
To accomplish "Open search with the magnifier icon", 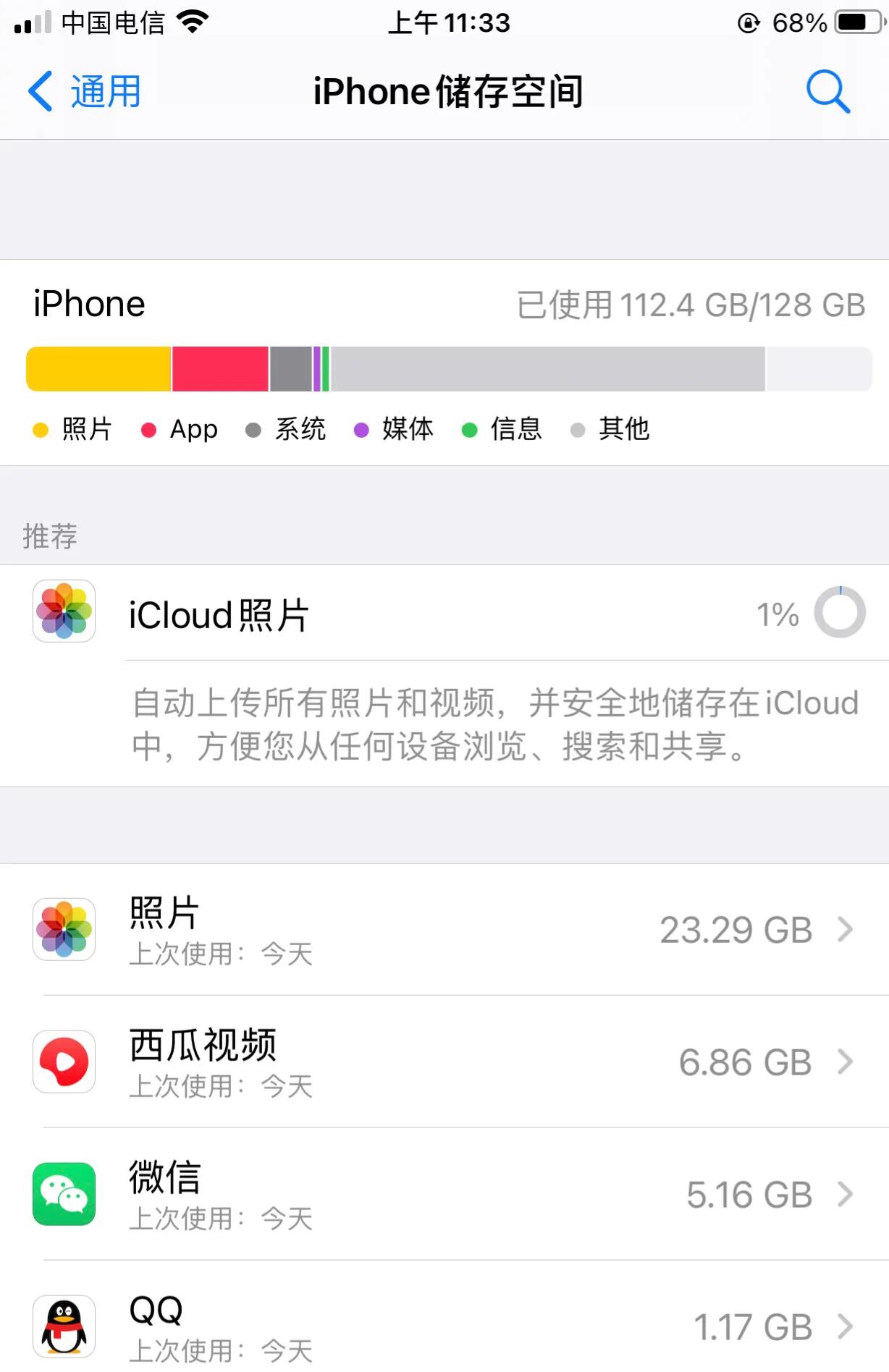I will tap(829, 91).
